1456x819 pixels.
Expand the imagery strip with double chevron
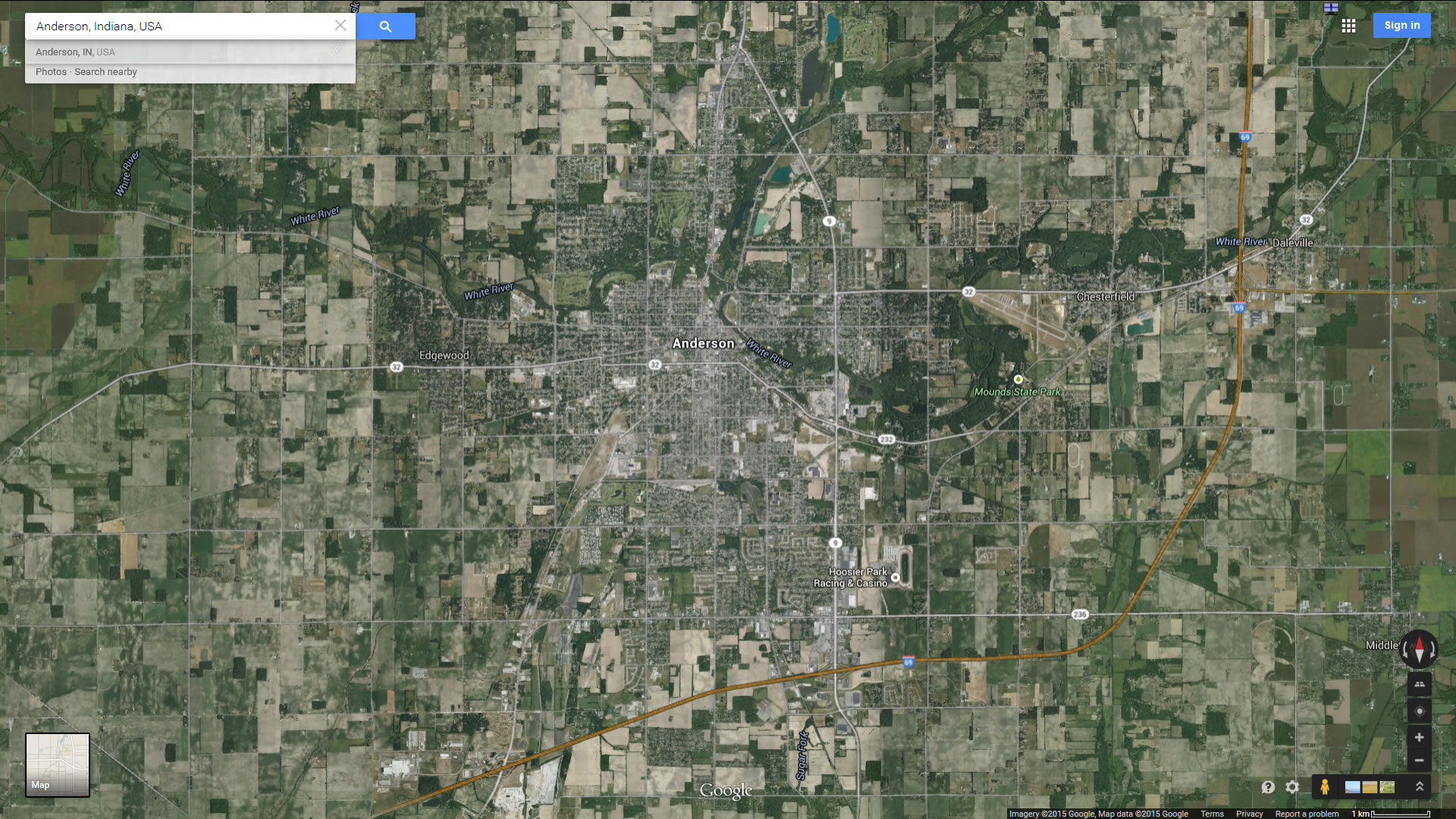pyautogui.click(x=1420, y=787)
